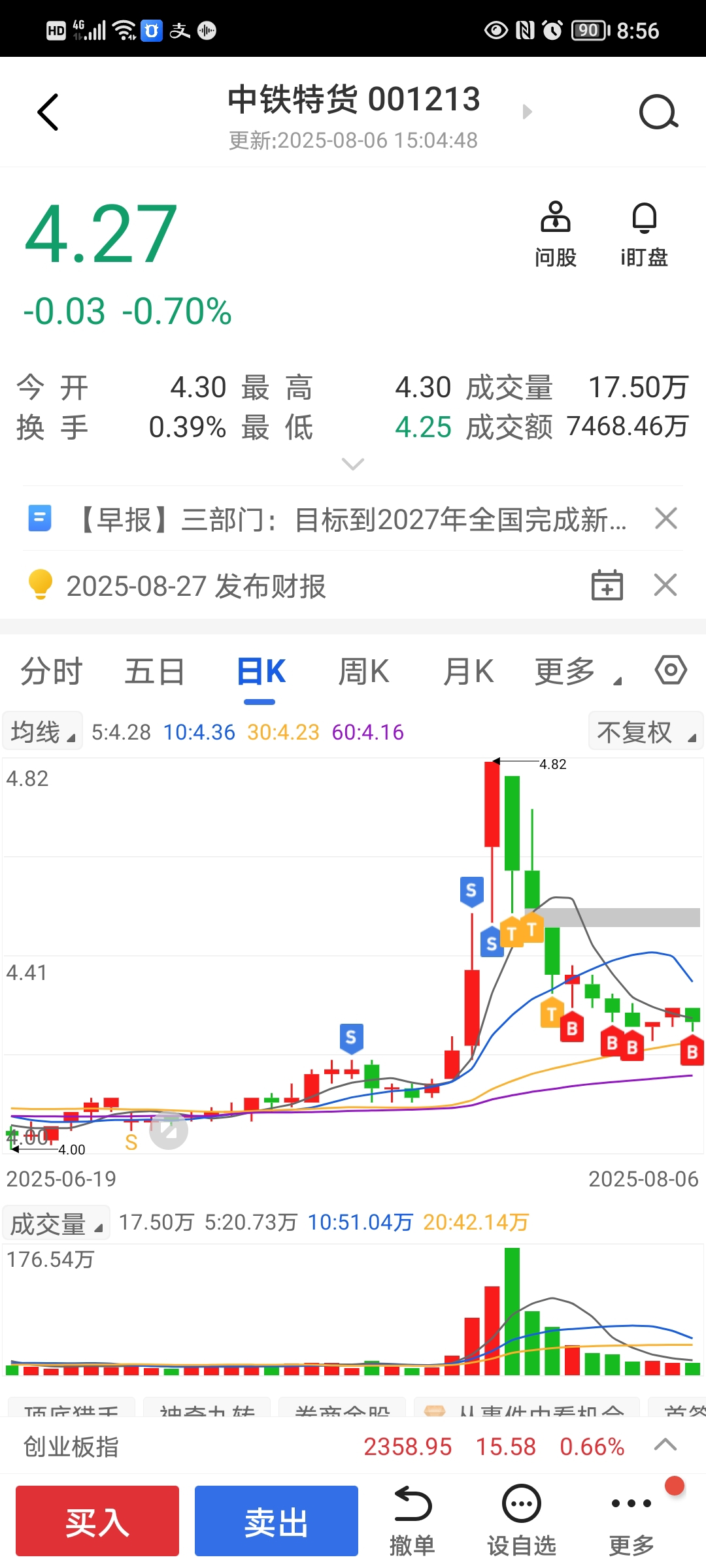Go back using the top-left arrow

(48, 112)
